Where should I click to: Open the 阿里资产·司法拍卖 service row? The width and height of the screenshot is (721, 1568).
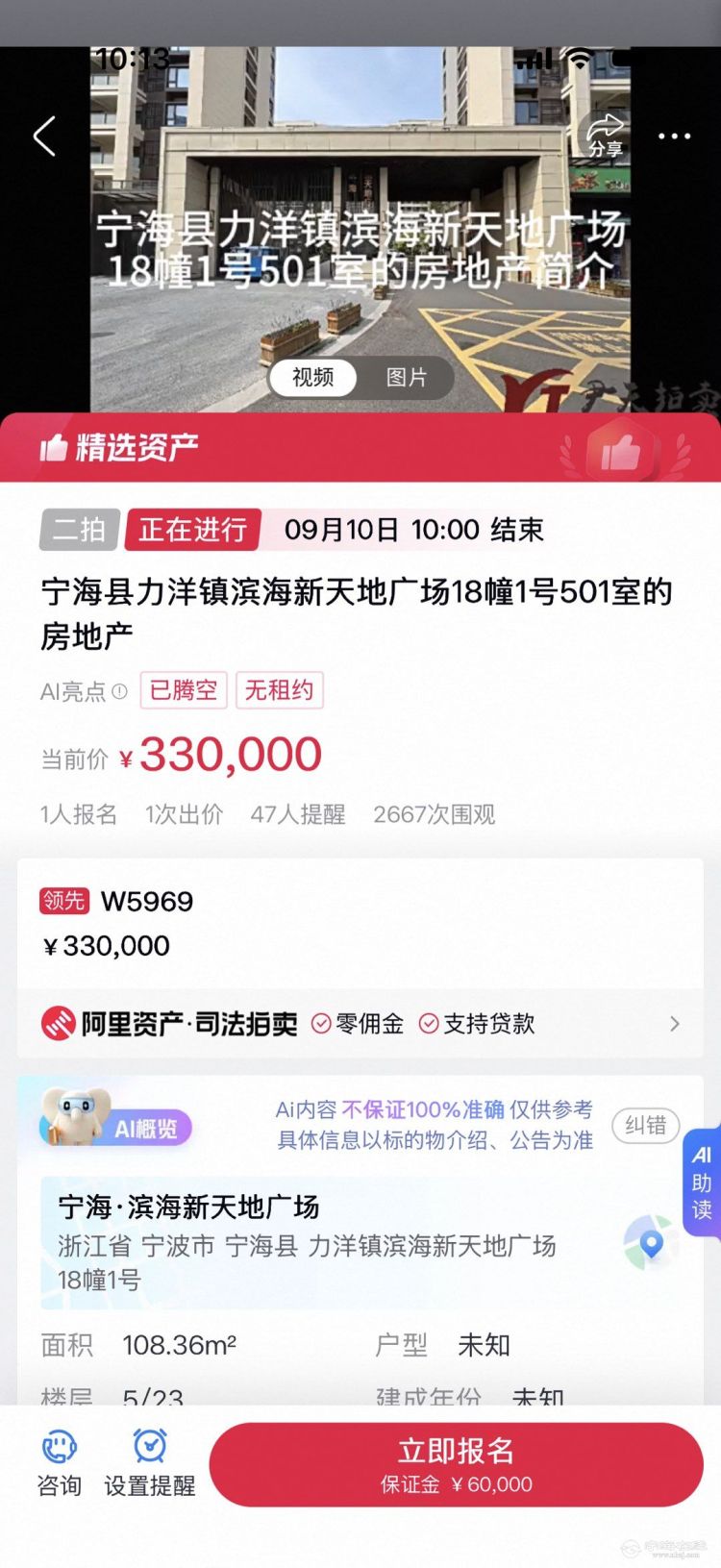tap(360, 1023)
